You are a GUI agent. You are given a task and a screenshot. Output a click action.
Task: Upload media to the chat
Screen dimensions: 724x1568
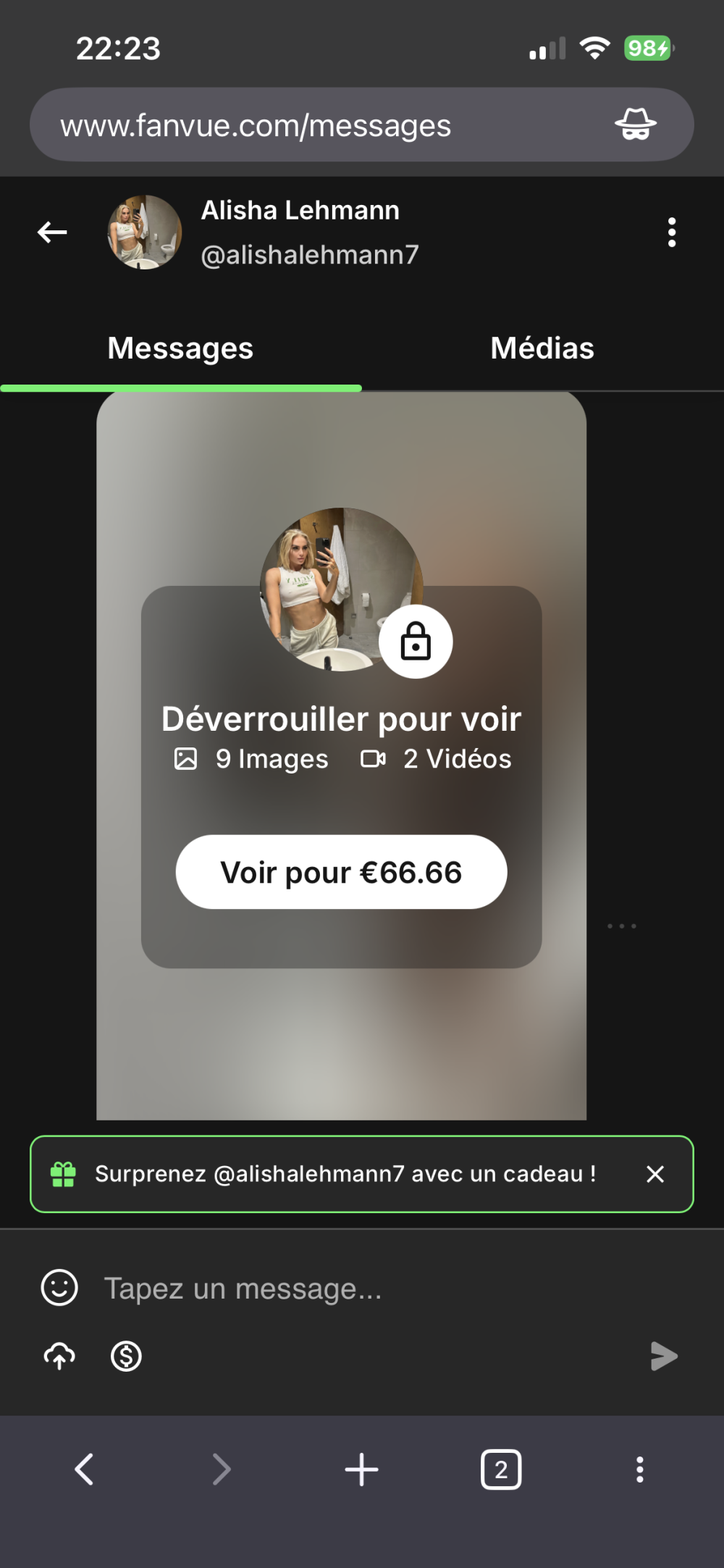click(59, 1356)
